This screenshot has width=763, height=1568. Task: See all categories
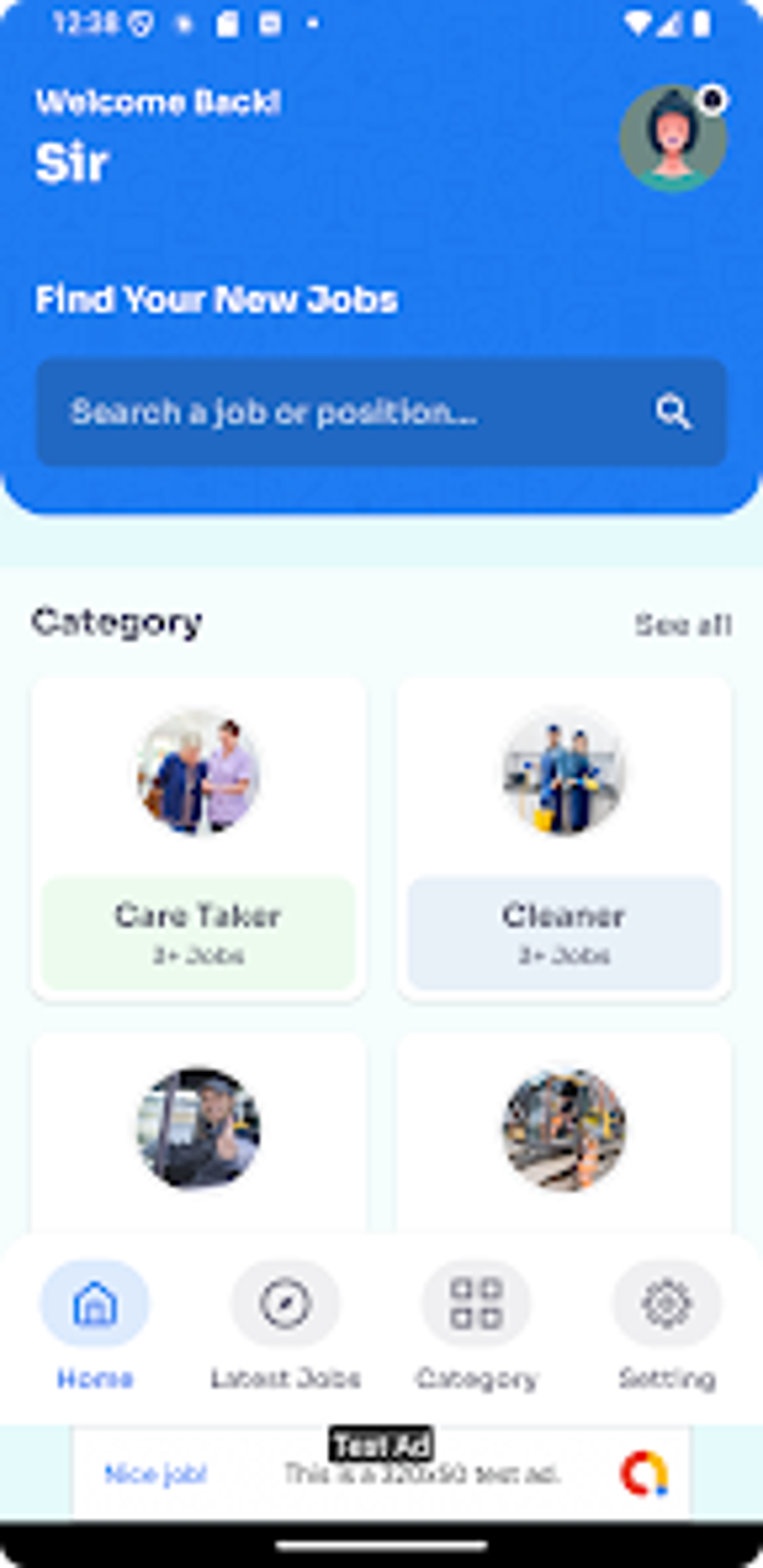click(x=683, y=624)
